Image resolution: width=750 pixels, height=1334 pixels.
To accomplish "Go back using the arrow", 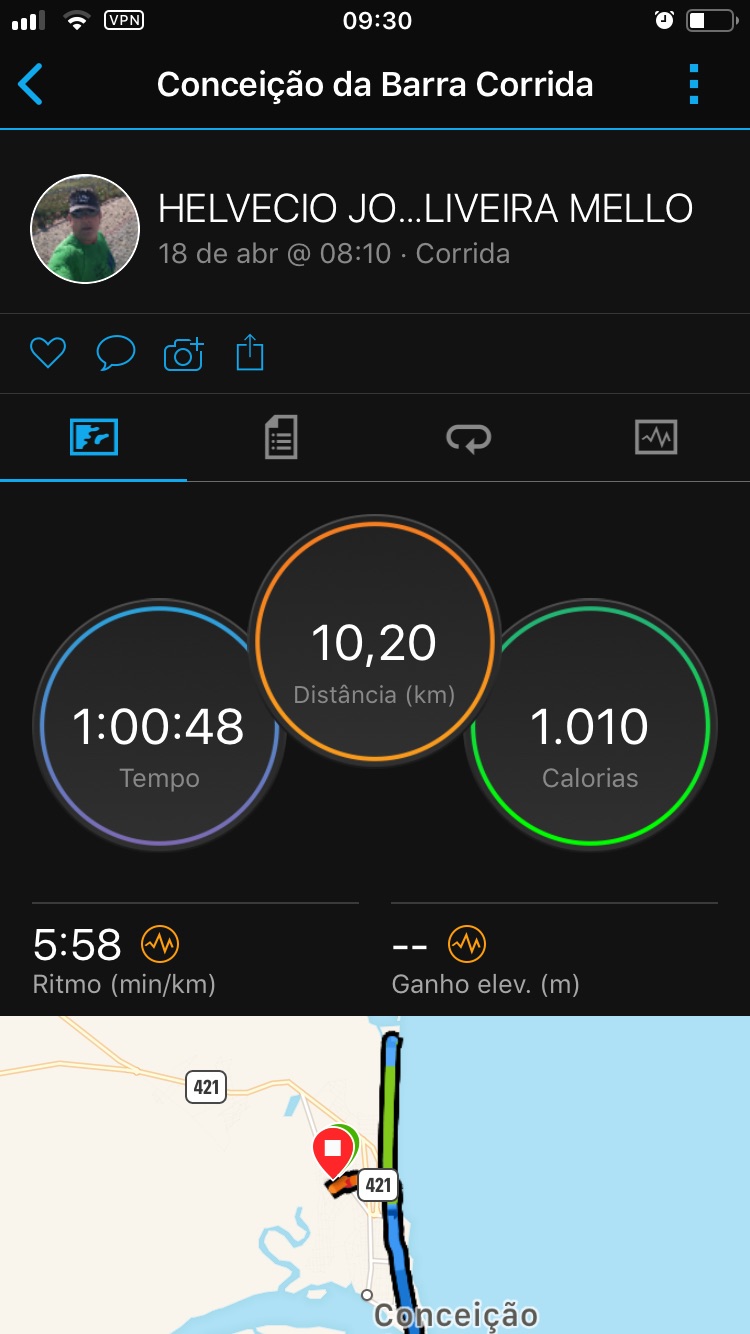I will click(x=31, y=84).
